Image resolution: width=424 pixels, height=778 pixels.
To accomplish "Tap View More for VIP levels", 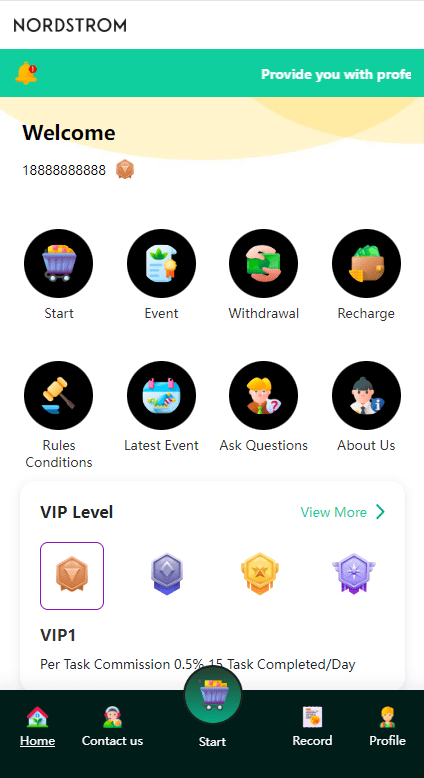I will pyautogui.click(x=343, y=512).
